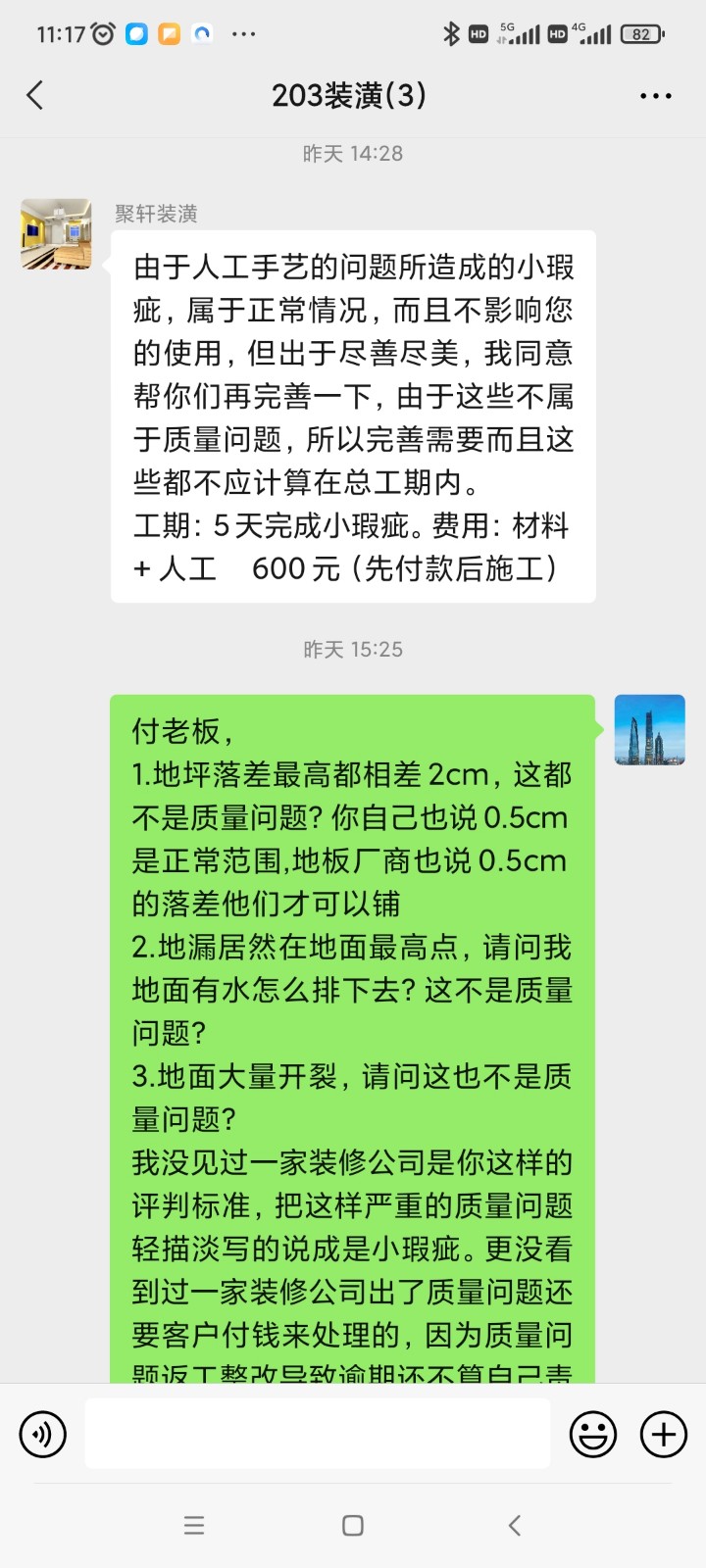
Task: Tap the system home button
Action: tap(353, 1525)
